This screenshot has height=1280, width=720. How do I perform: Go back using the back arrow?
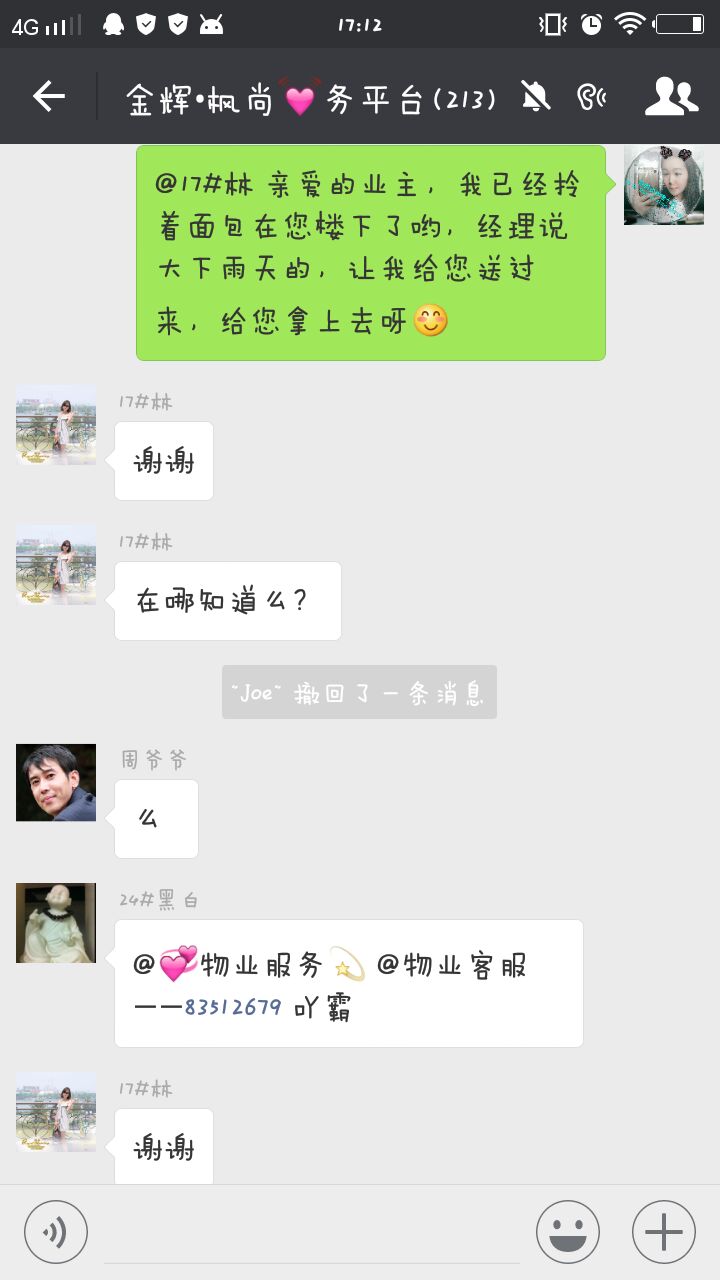(48, 96)
